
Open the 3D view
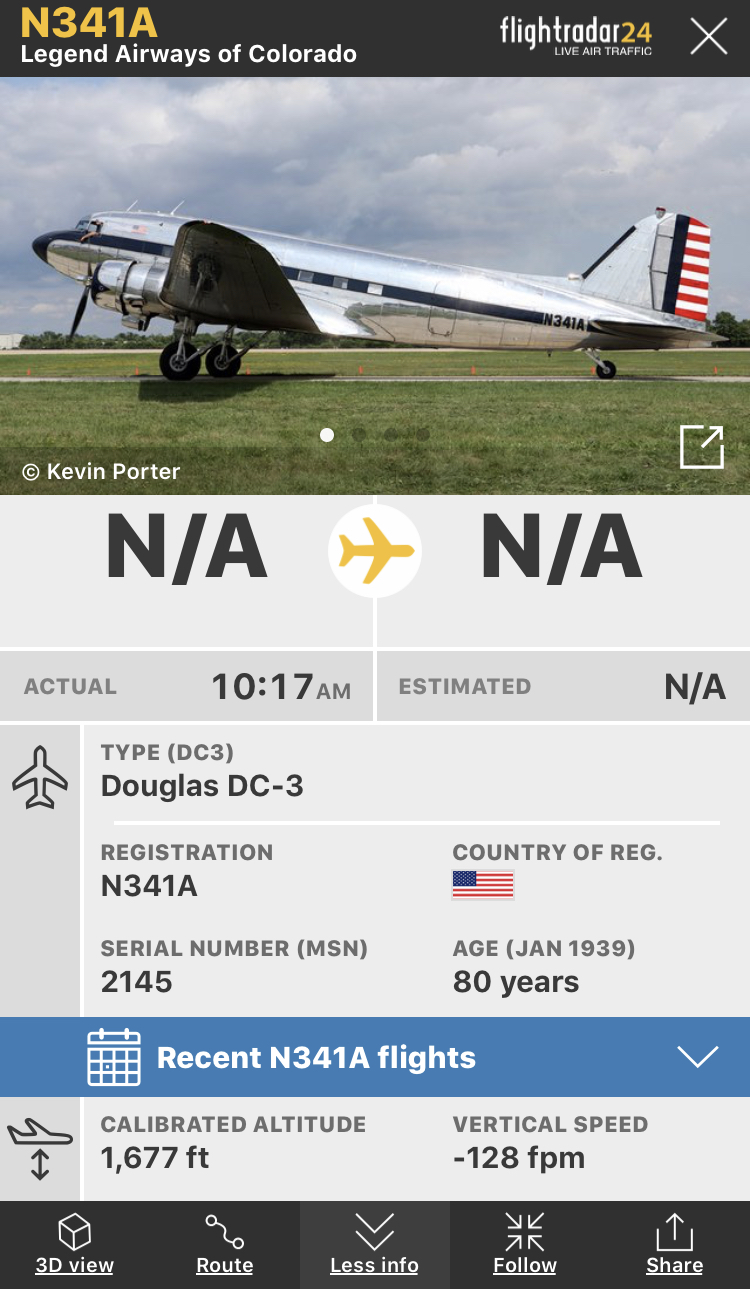coord(75,1244)
